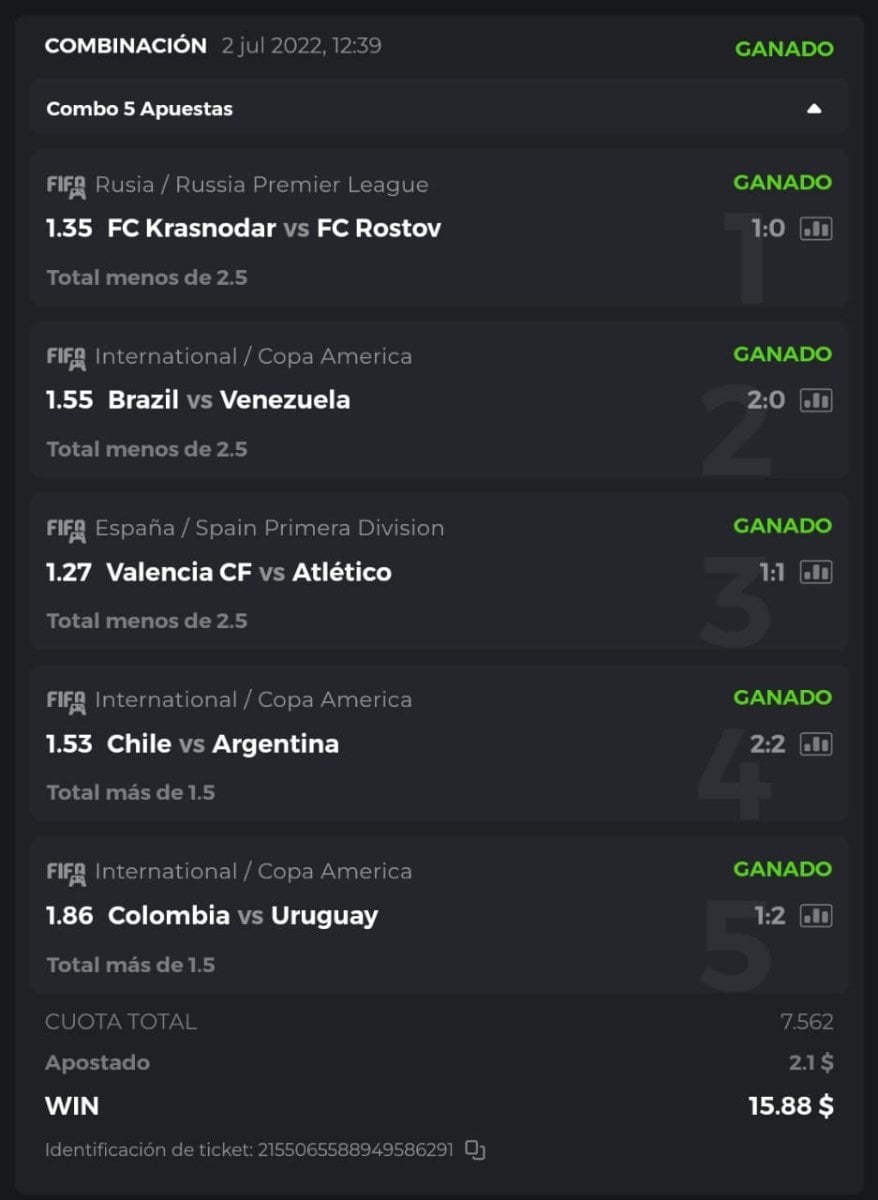Open stats for Colombia vs Uruguay
Image resolution: width=878 pixels, height=1200 pixels.
[x=816, y=916]
